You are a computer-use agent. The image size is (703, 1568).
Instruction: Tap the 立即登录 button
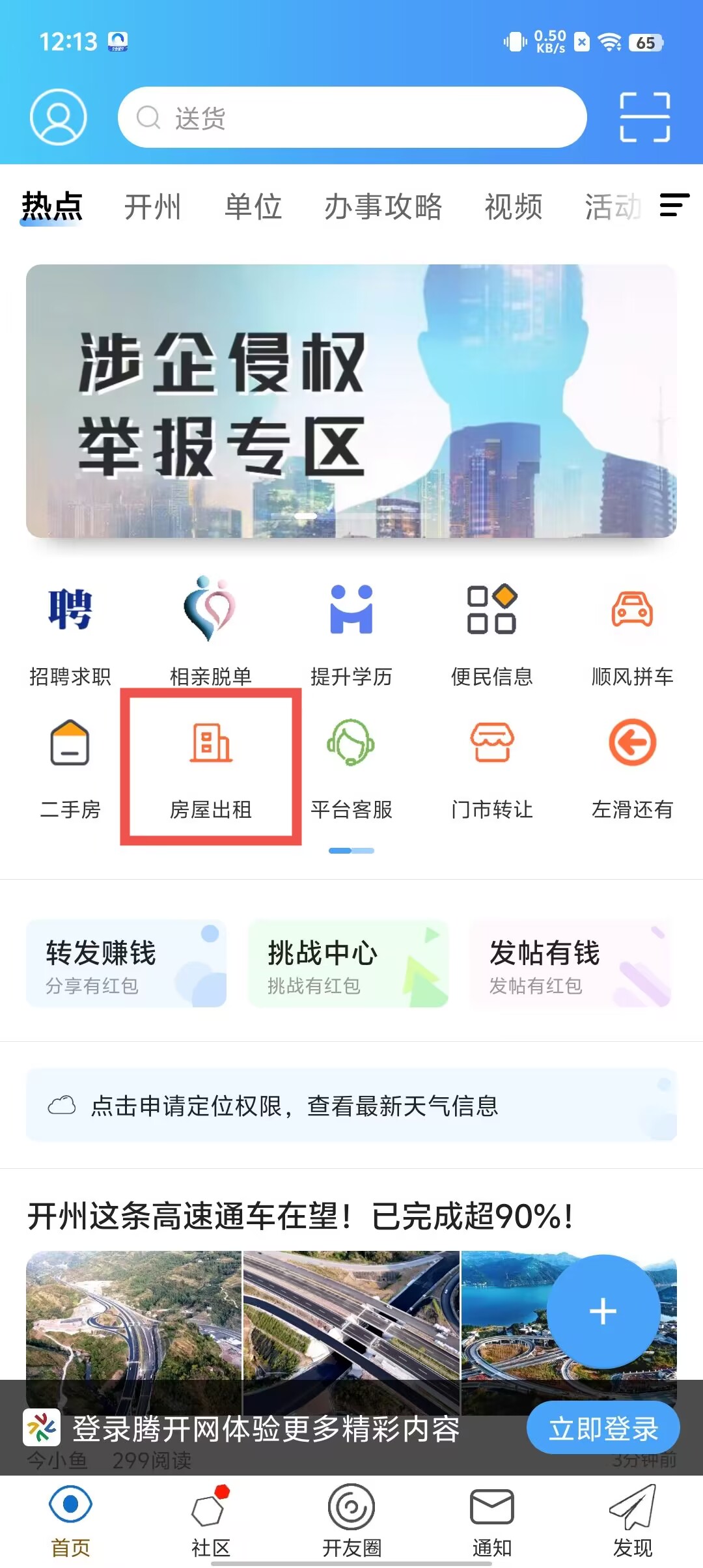tap(603, 1429)
